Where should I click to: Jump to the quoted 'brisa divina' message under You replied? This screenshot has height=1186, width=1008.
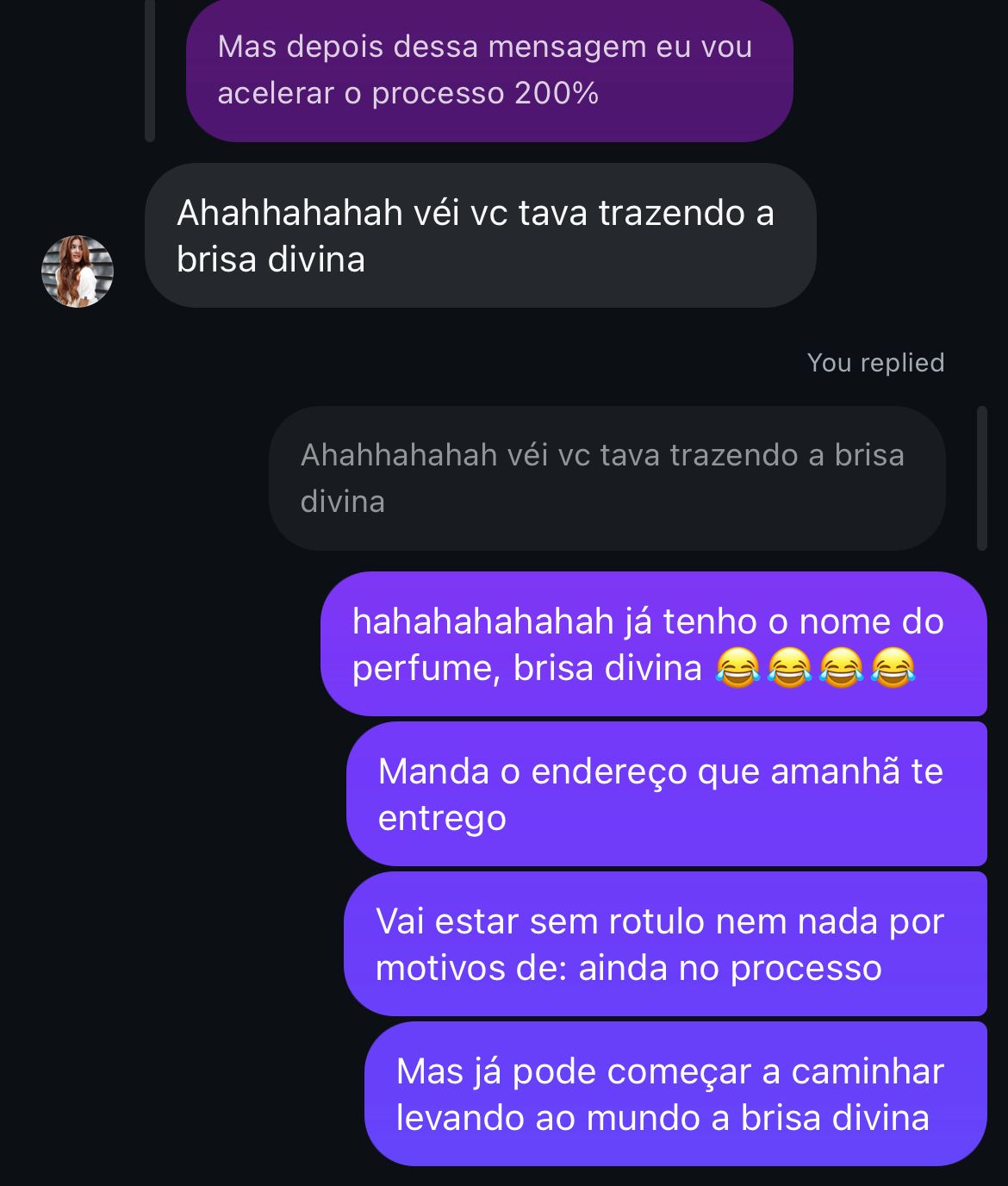pos(607,478)
